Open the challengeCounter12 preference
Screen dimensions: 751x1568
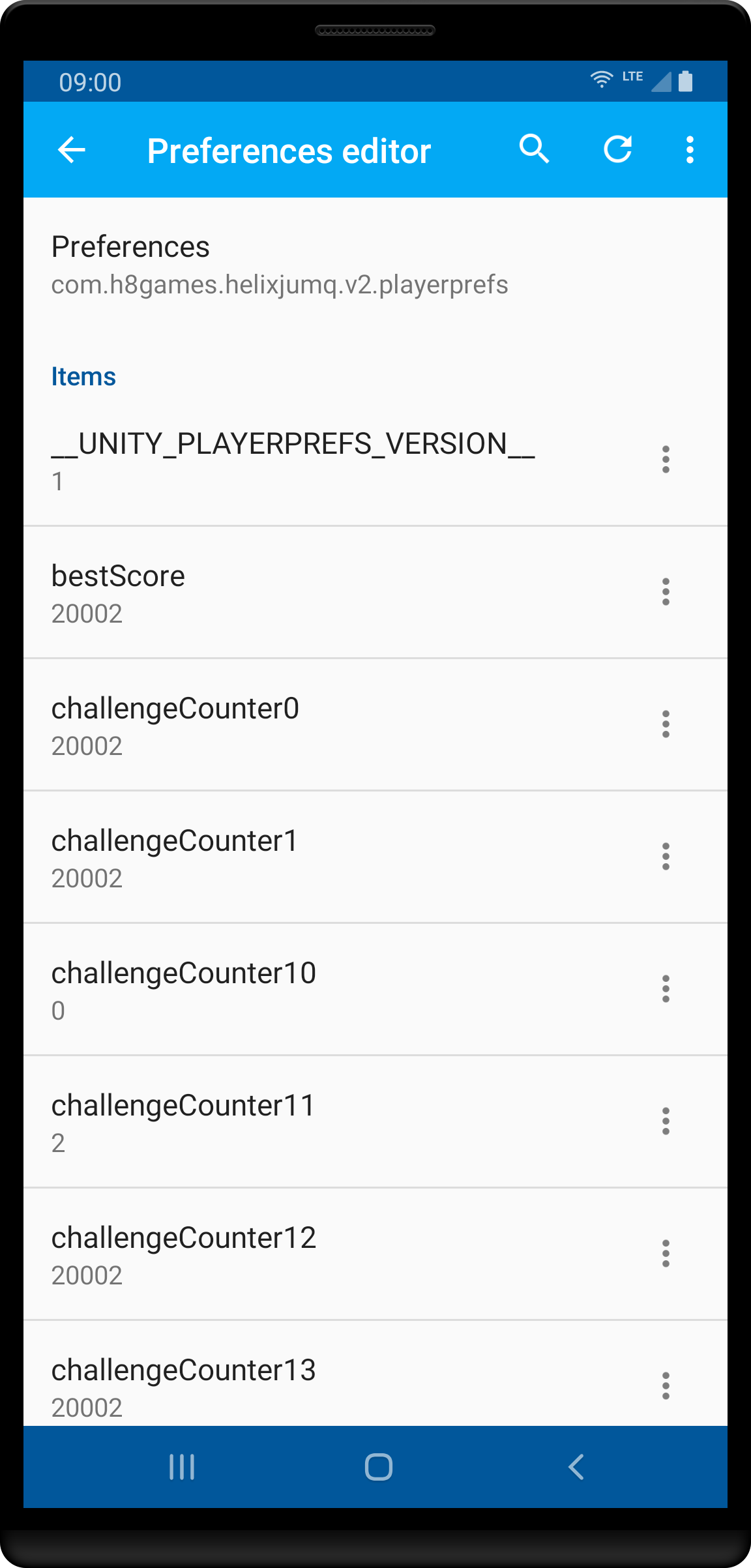(x=293, y=1254)
